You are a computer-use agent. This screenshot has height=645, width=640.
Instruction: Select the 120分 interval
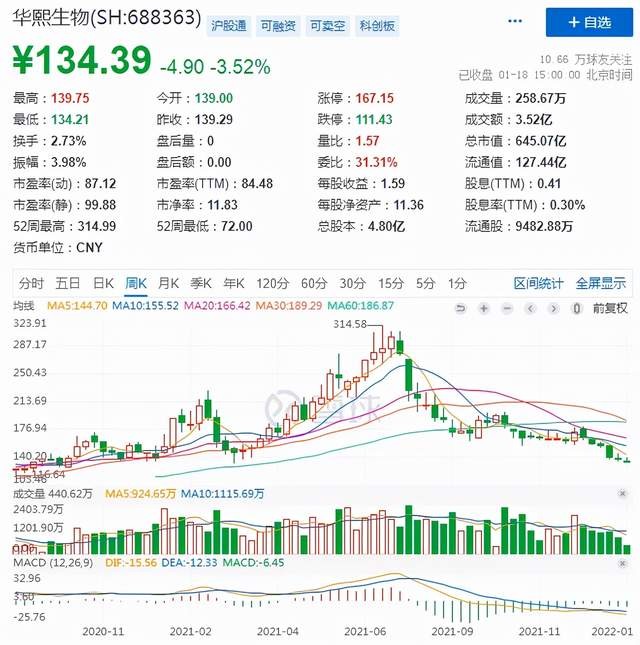271,283
